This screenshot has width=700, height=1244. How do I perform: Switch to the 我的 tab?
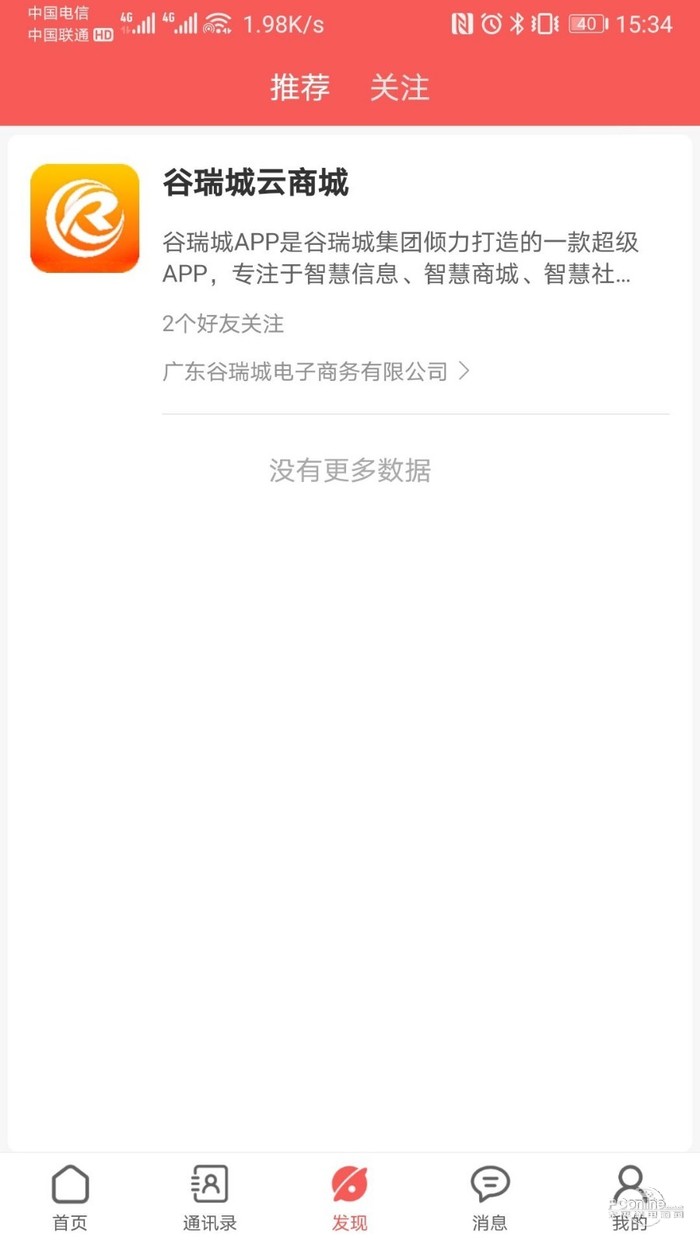[x=630, y=1197]
